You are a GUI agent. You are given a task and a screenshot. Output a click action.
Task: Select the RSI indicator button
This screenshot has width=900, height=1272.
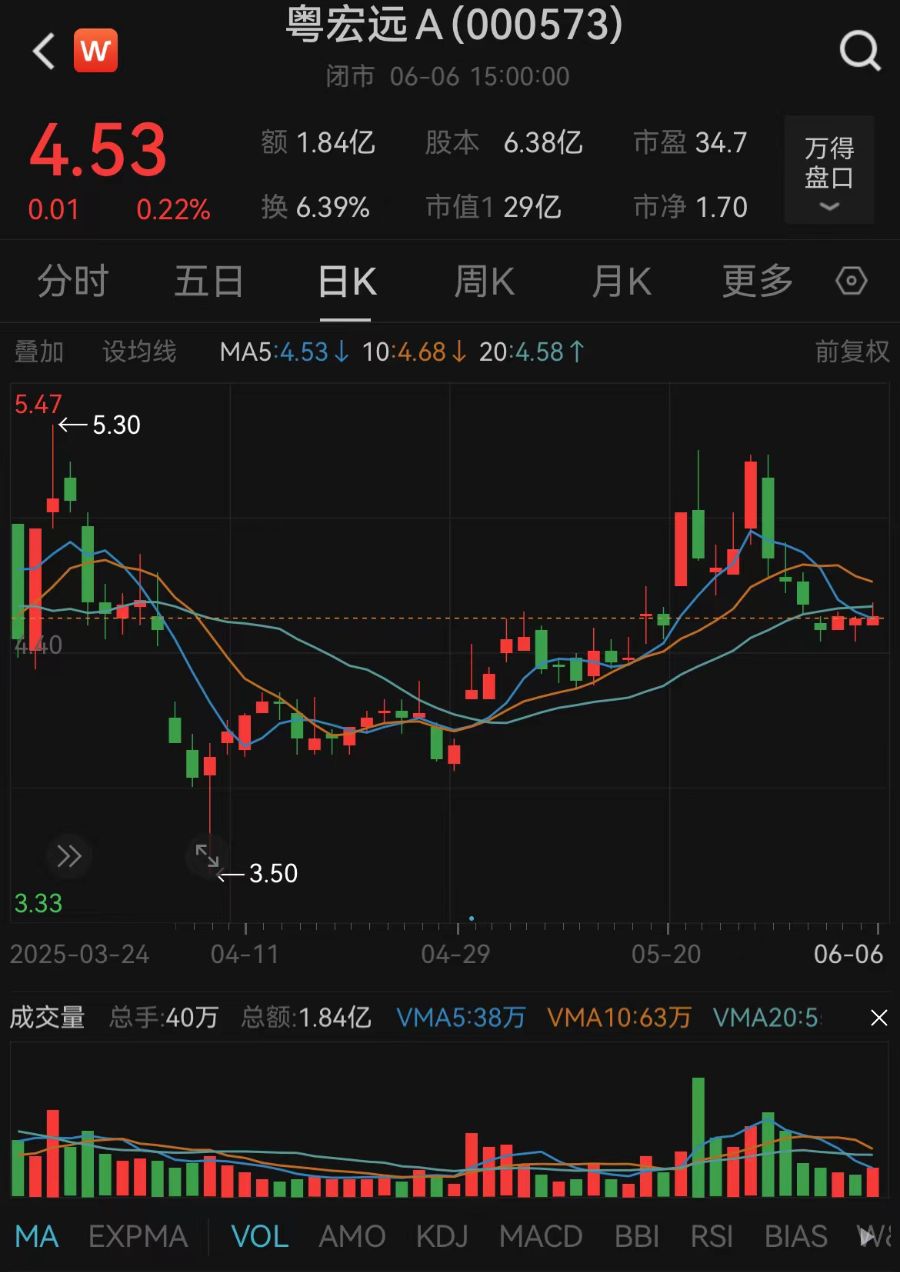(x=711, y=1237)
